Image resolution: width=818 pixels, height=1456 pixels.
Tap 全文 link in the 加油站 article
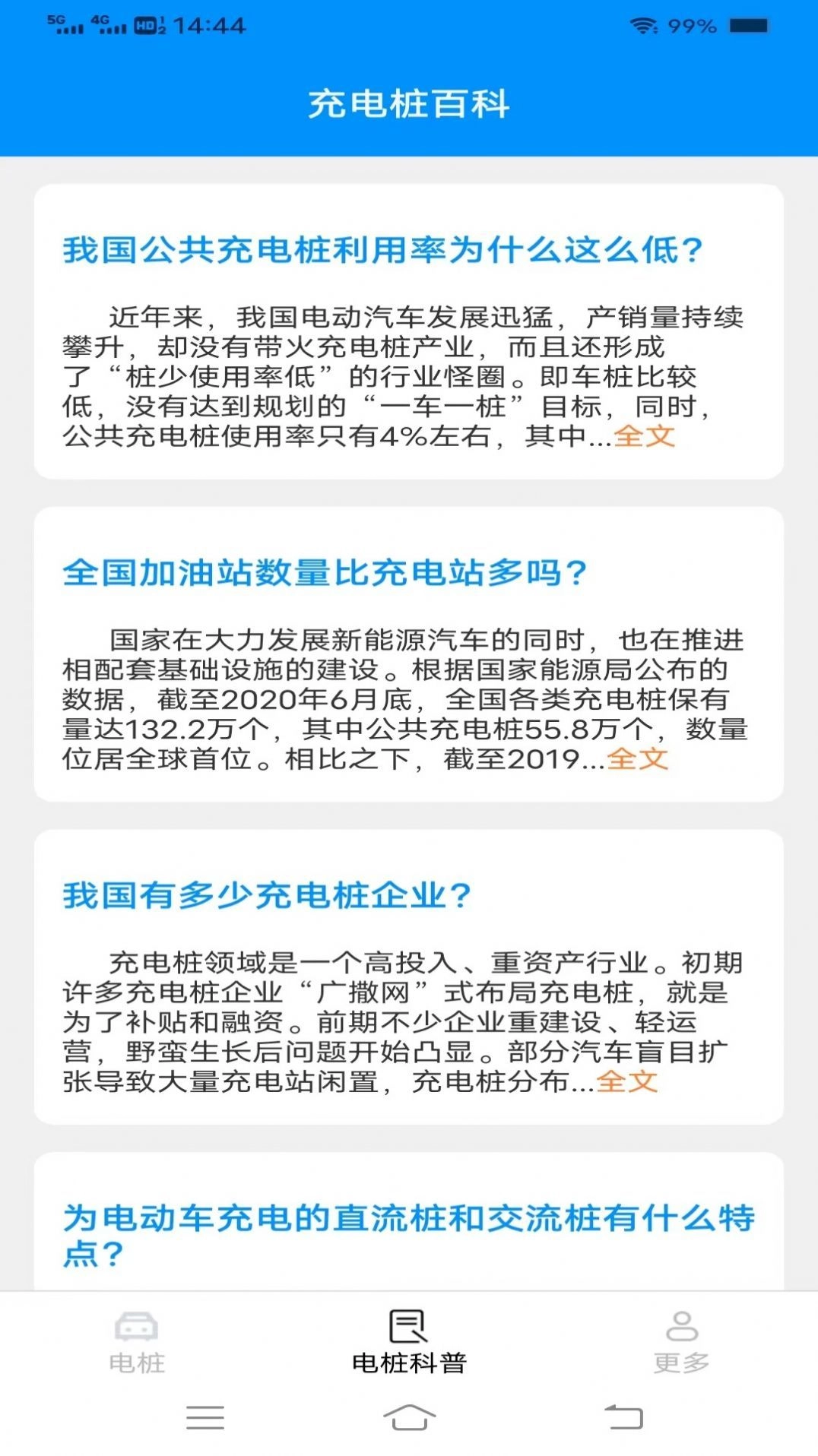pos(638,759)
